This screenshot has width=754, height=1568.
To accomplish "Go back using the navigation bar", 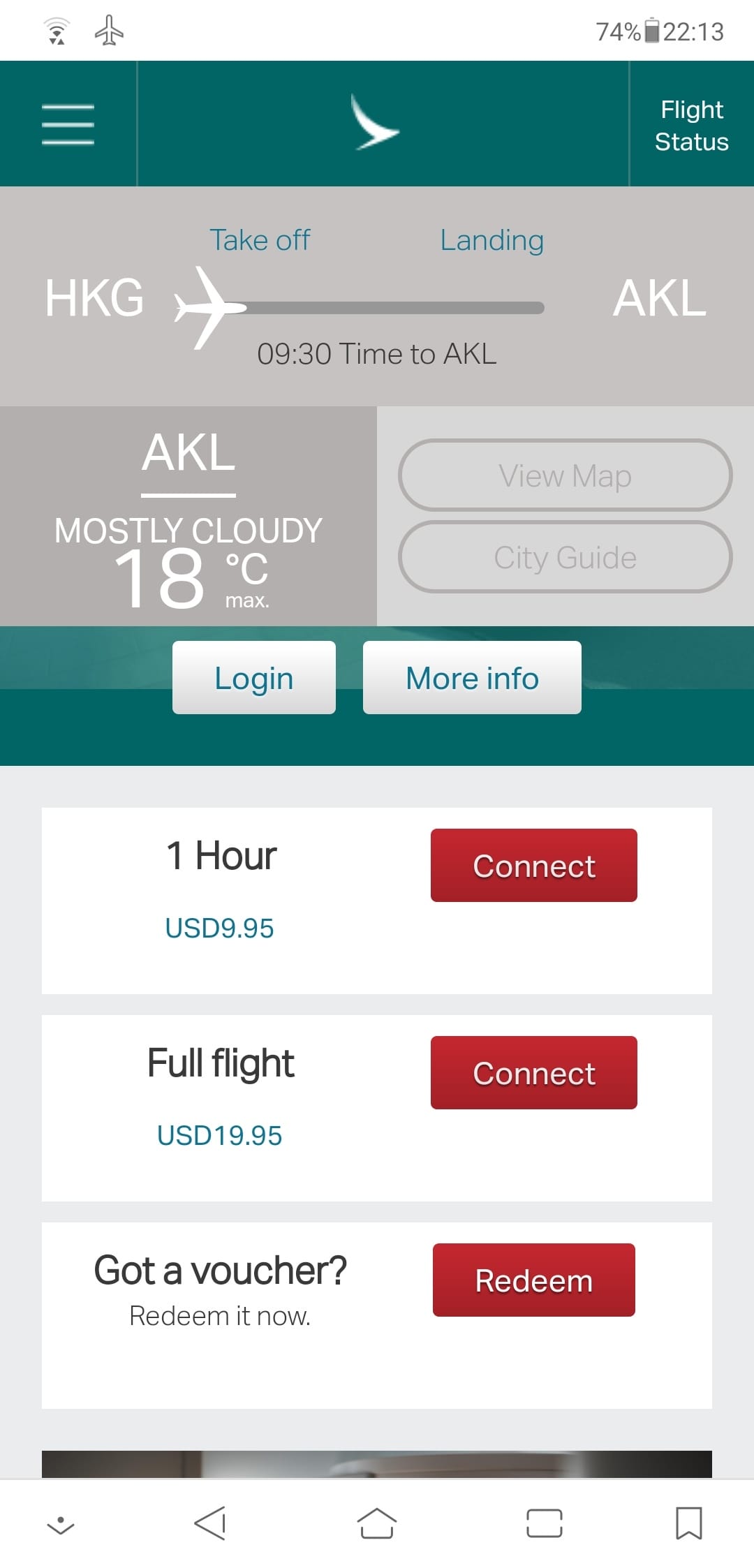I will [210, 1523].
